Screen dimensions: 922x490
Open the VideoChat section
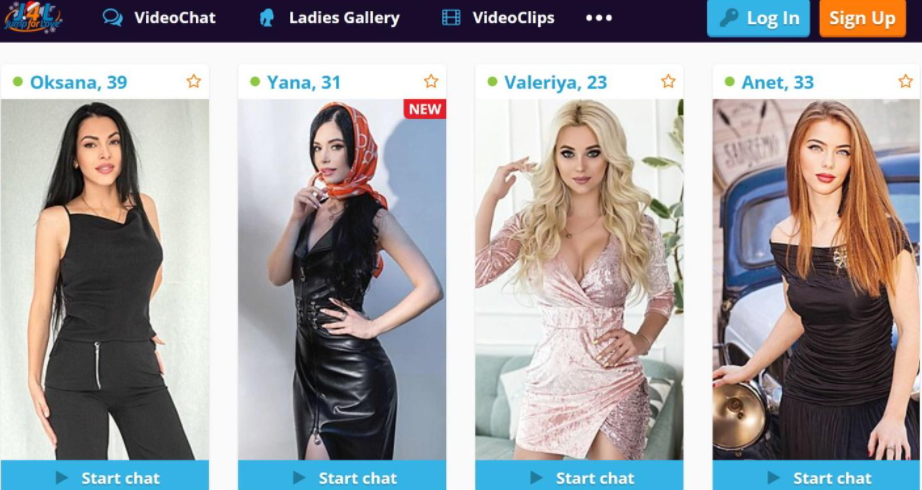pos(160,18)
